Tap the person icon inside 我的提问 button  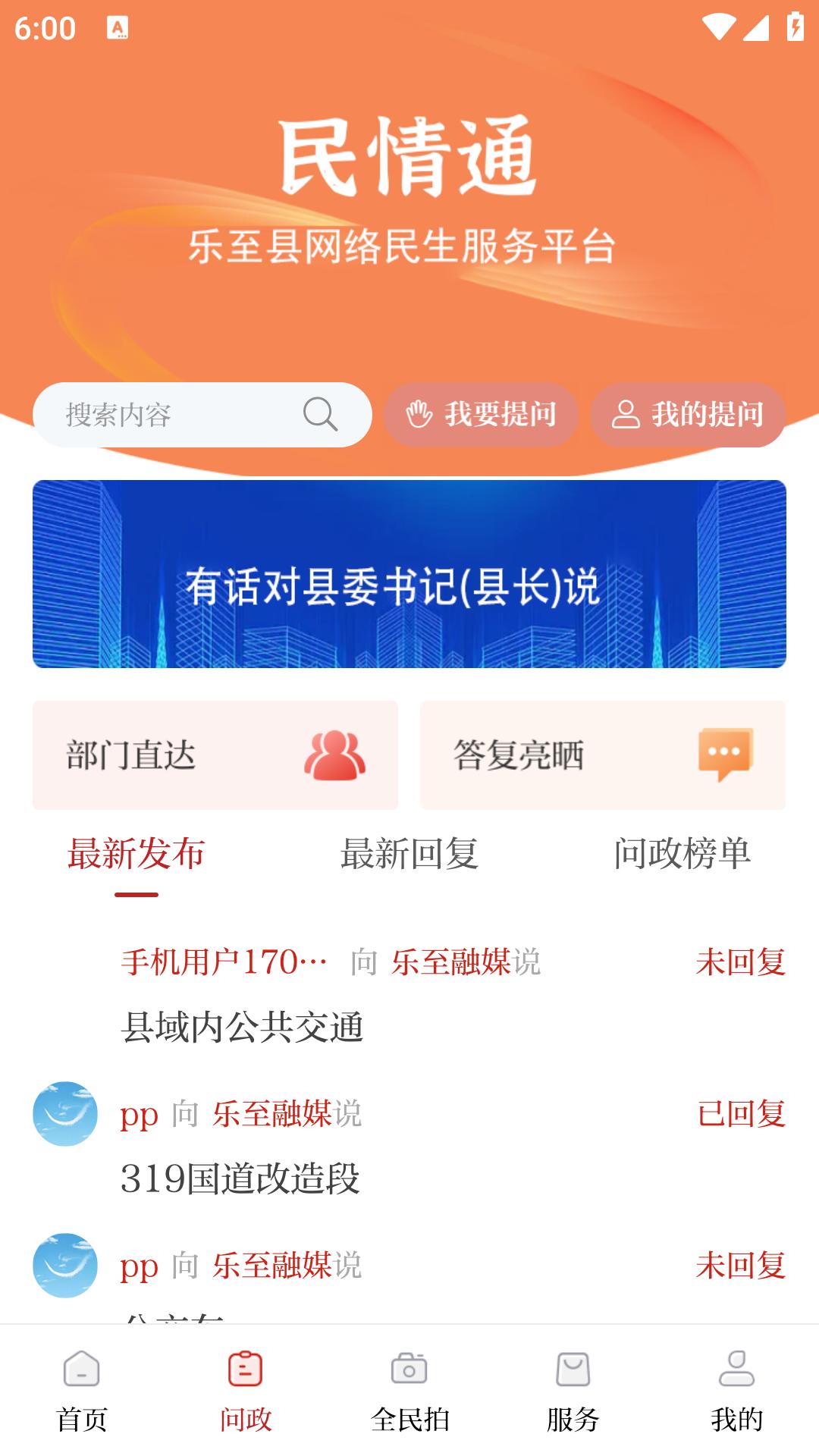click(626, 414)
